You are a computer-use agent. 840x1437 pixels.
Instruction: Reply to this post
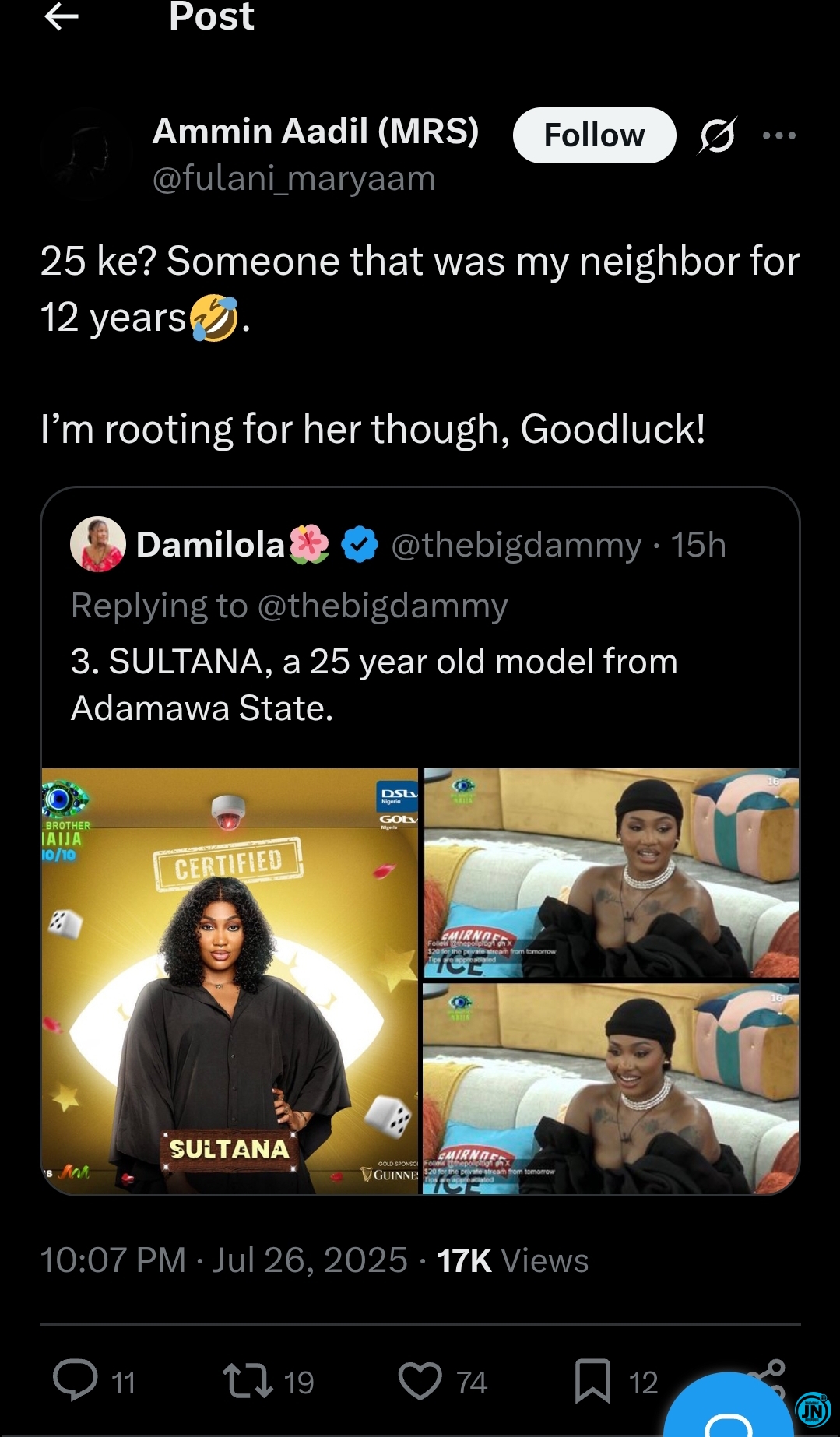pos(76,1381)
